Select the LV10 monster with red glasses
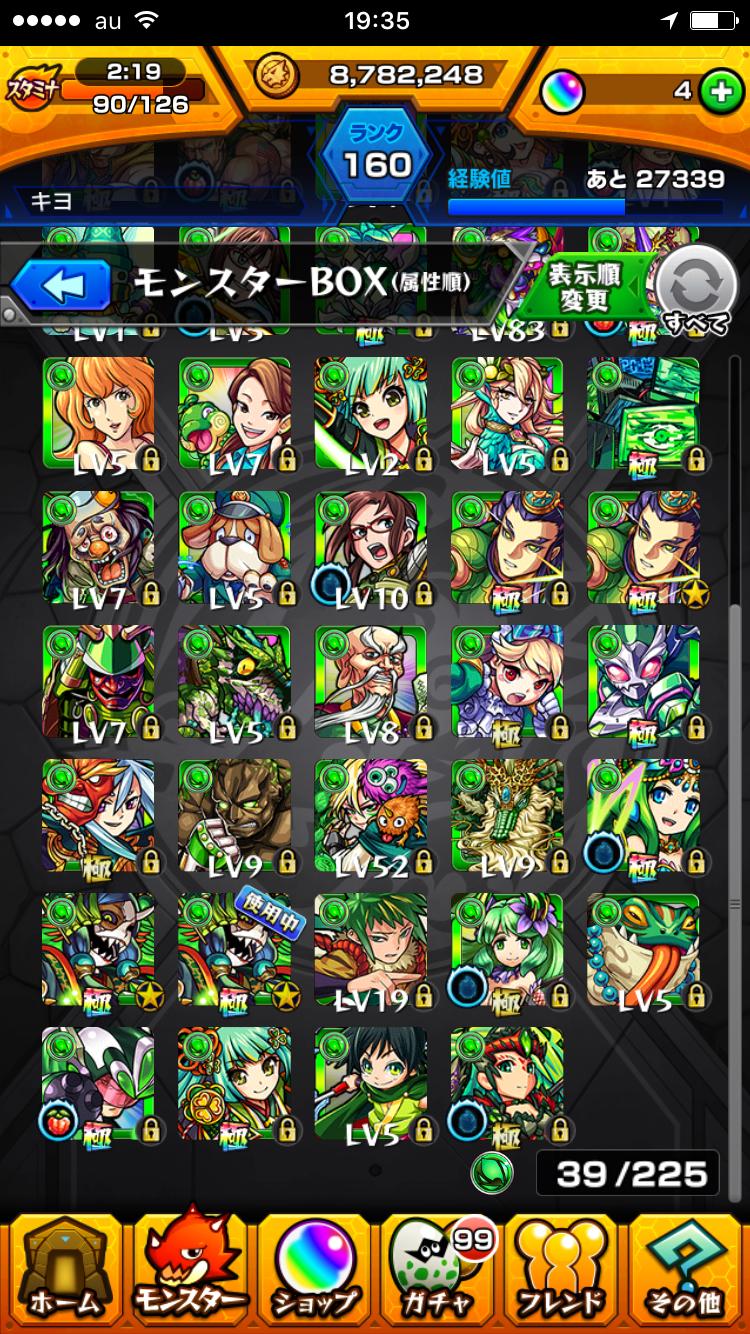 pyautogui.click(x=371, y=548)
